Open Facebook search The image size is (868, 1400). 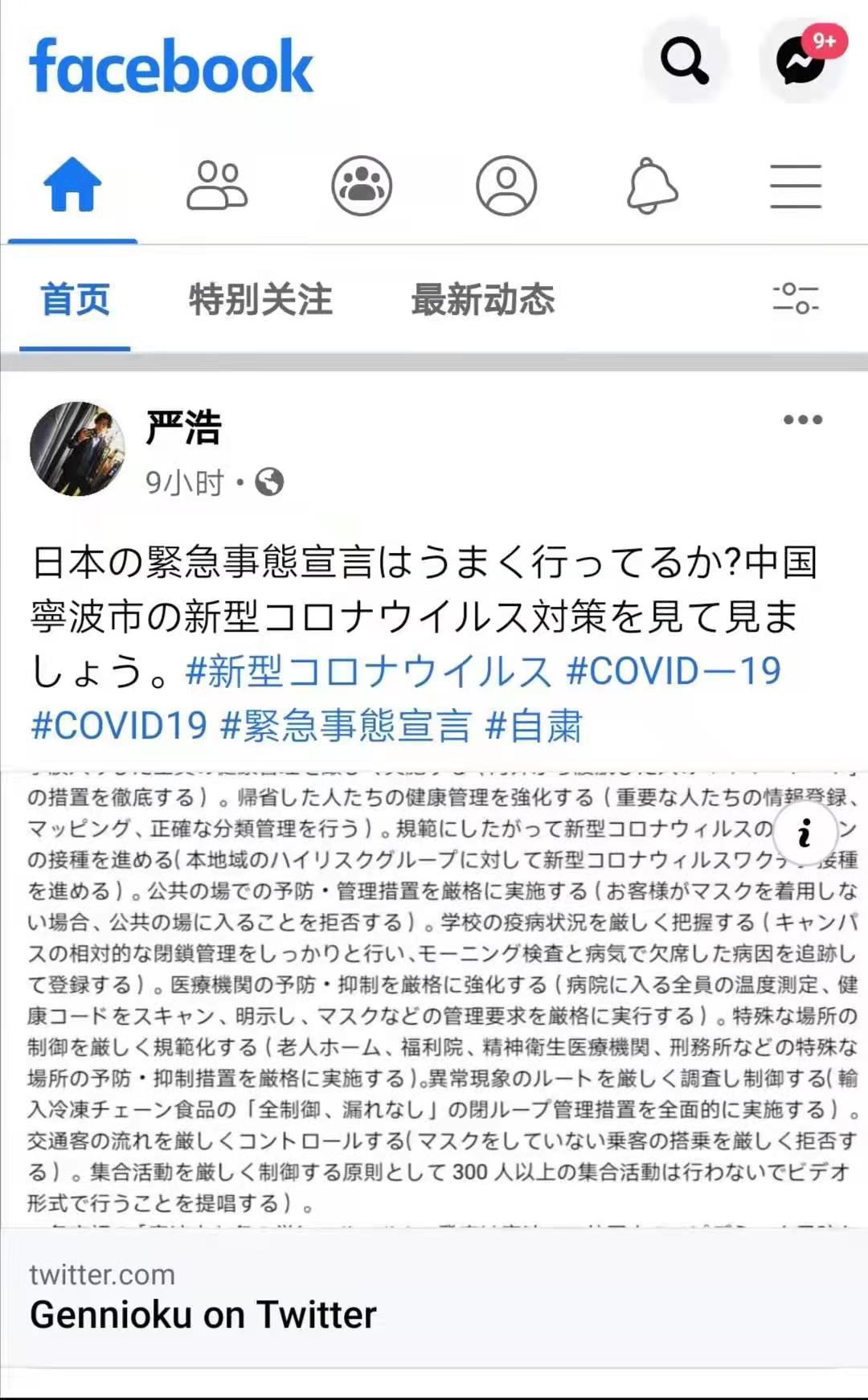[x=684, y=60]
